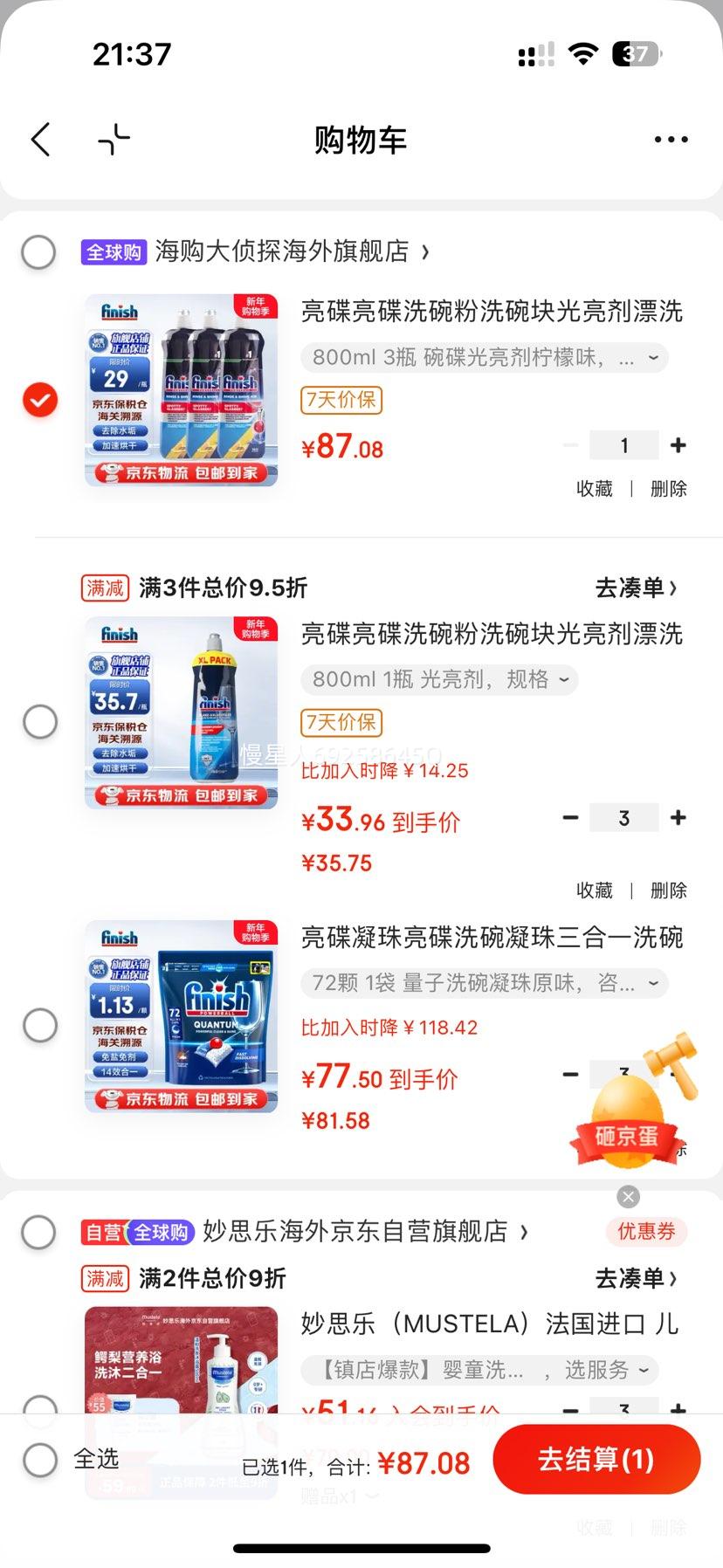Open 海购大侦探海外旗舰店 store page
This screenshot has height=1568, width=723.
[x=288, y=251]
